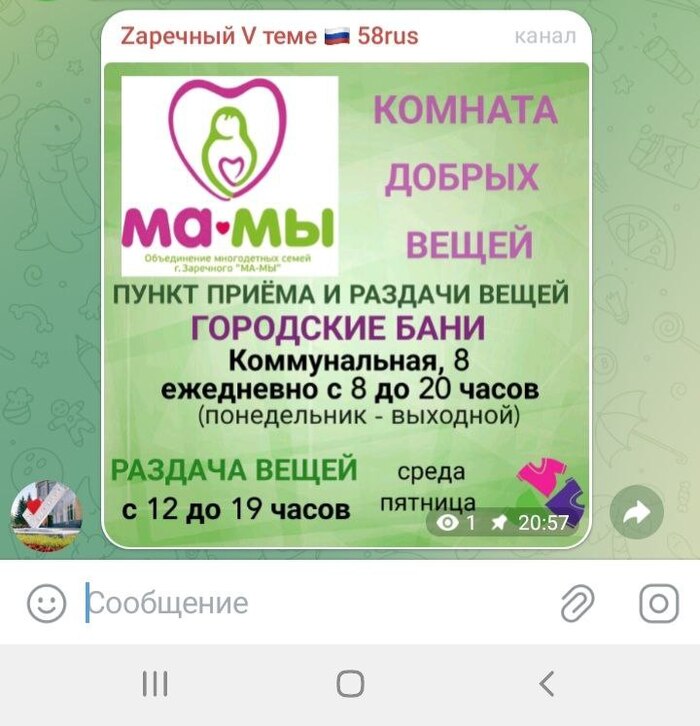Open the emoji picker

coord(46,603)
